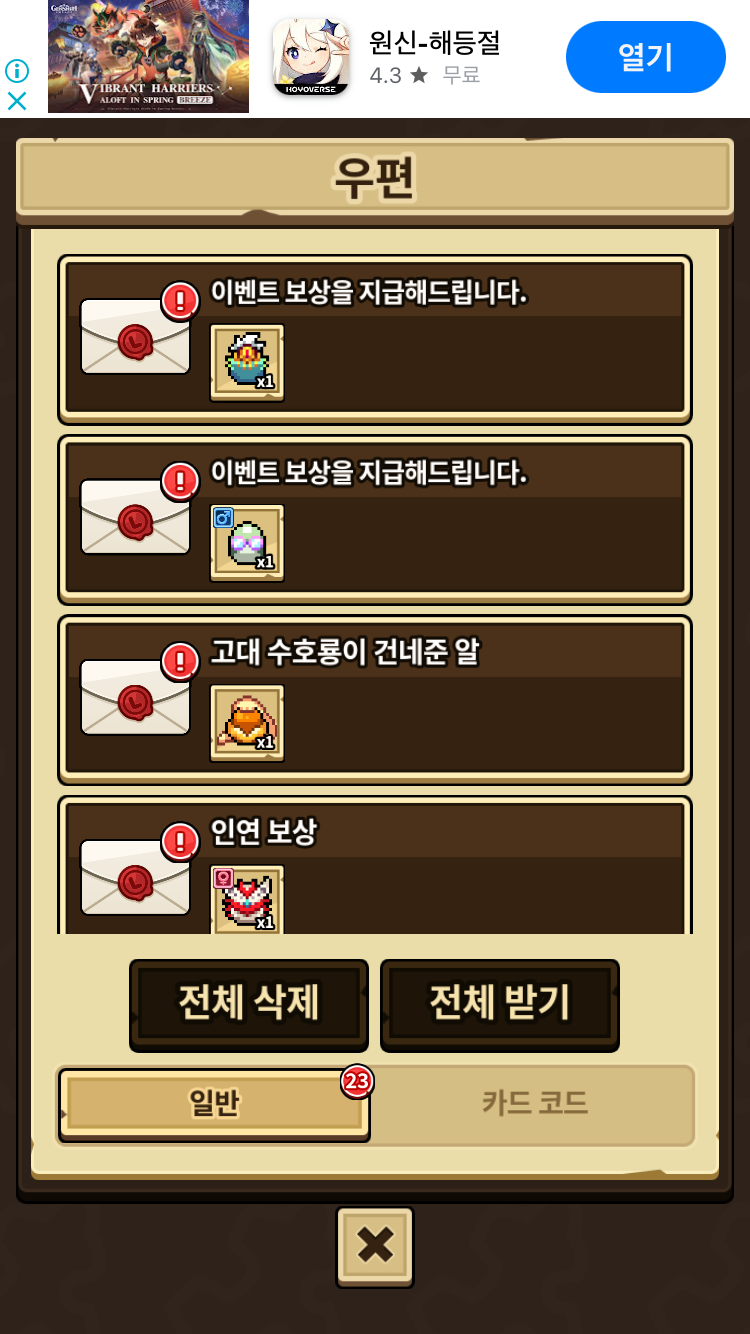Tap 열기 on the 원신 ad
750x1334 pixels.
pyautogui.click(x=645, y=57)
